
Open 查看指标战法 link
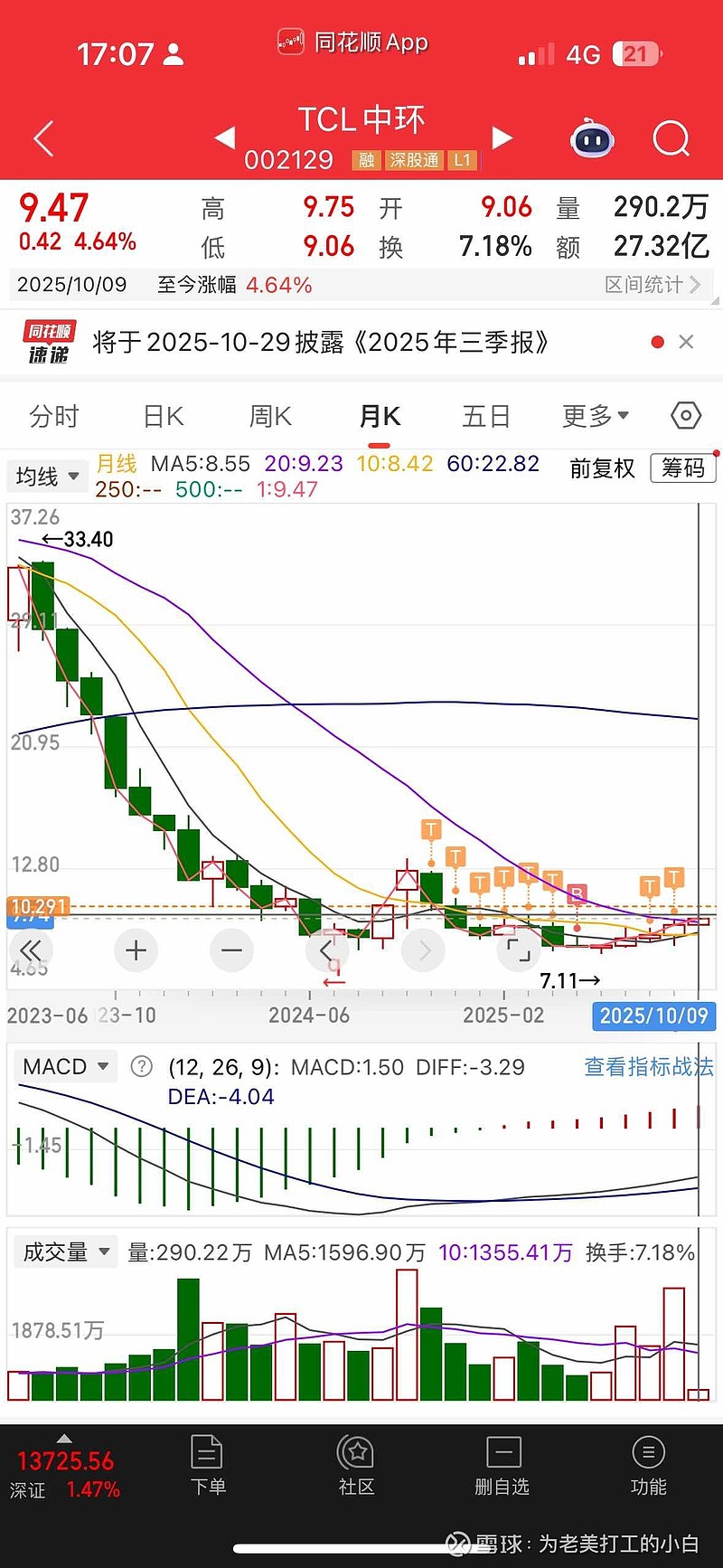648,1067
